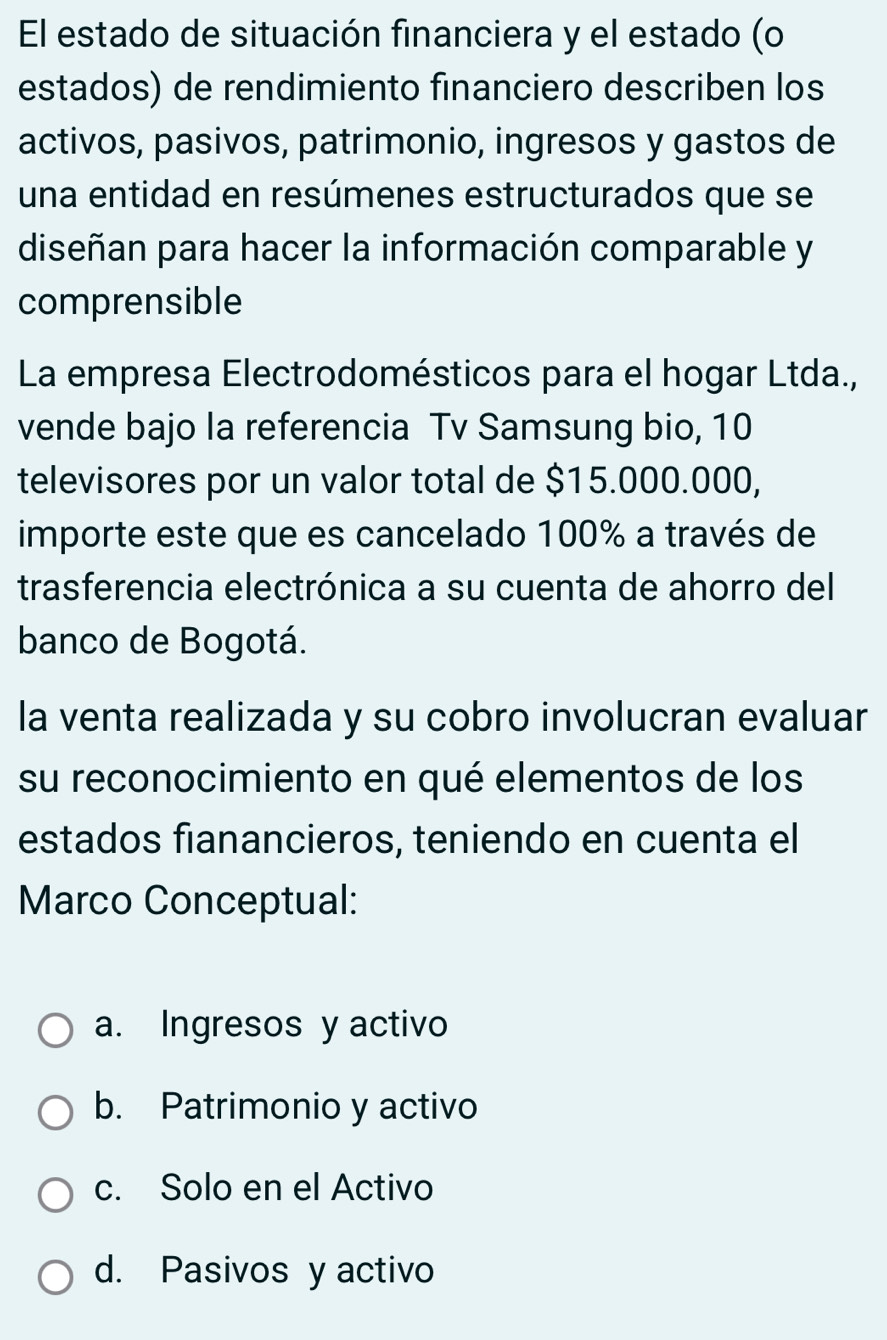887x1340 pixels.
Task: Mark option c. Solo en el Activo
Action: [55, 1193]
